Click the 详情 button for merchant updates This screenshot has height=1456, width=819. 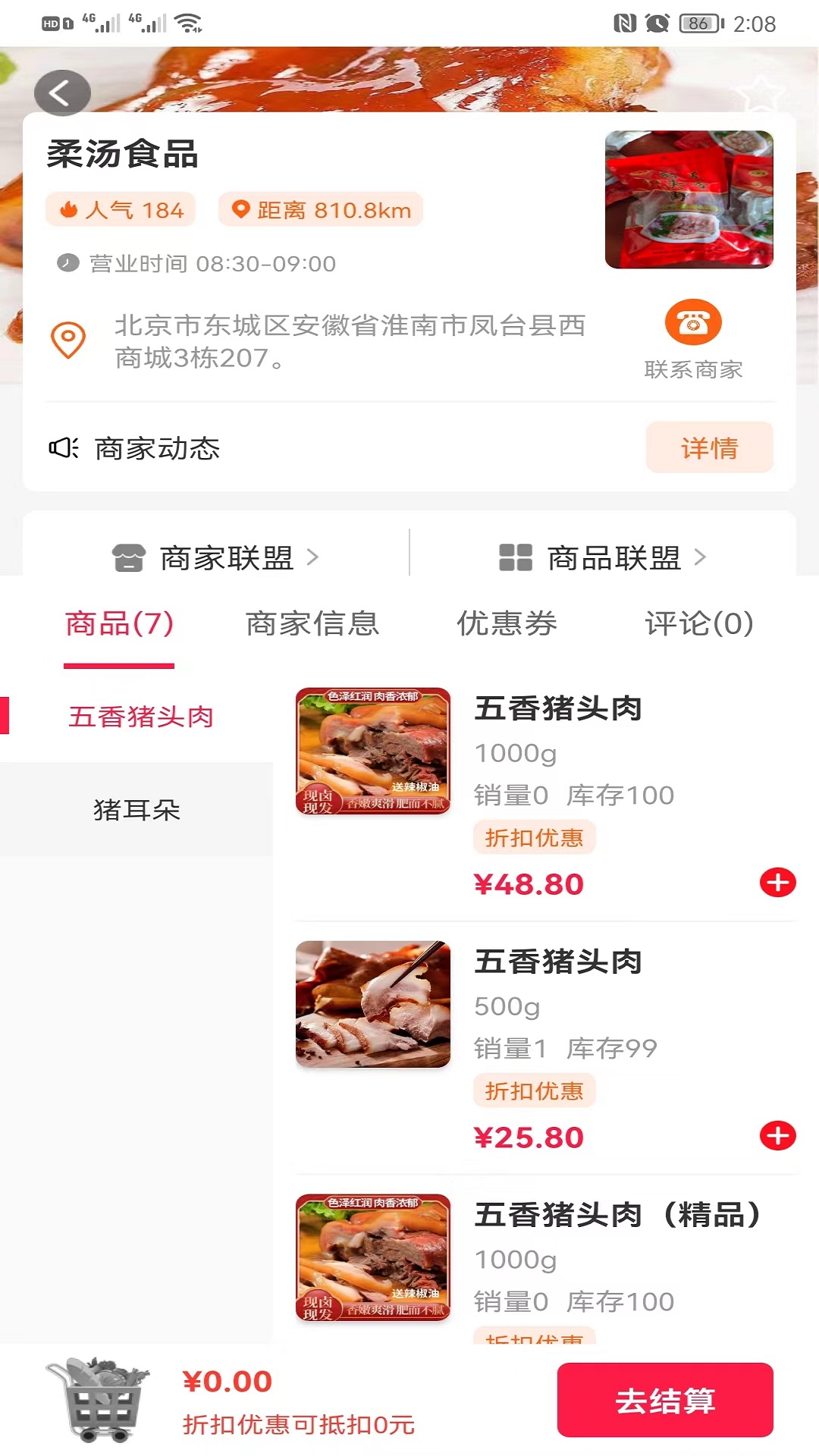pyautogui.click(x=709, y=449)
